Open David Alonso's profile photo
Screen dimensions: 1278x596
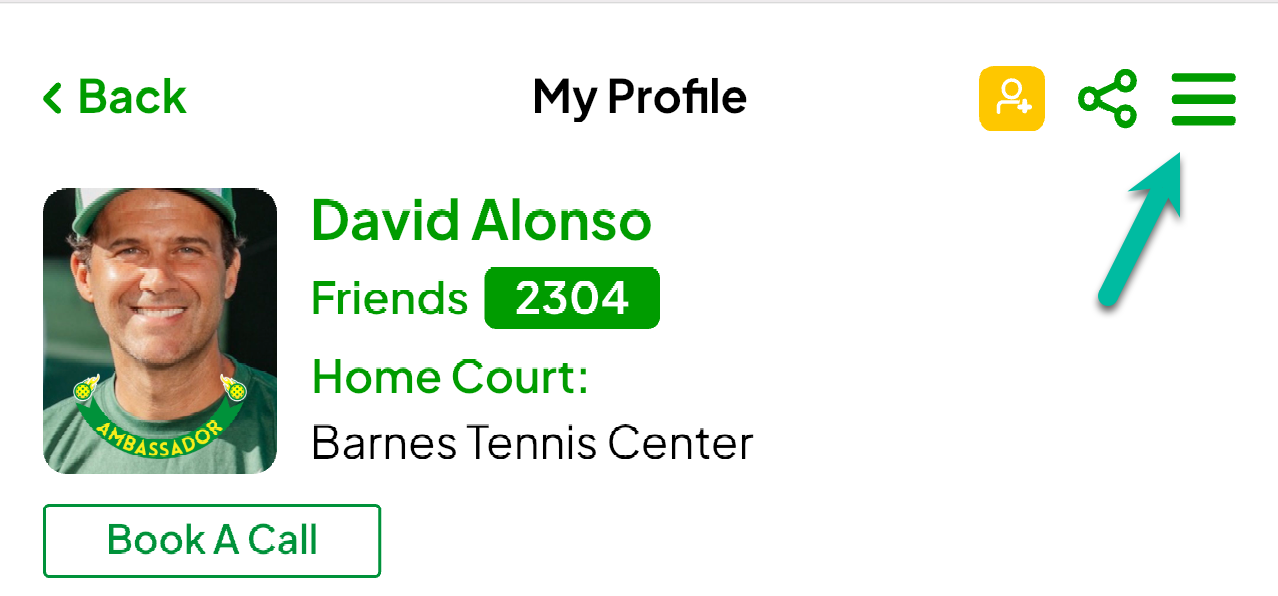160,330
